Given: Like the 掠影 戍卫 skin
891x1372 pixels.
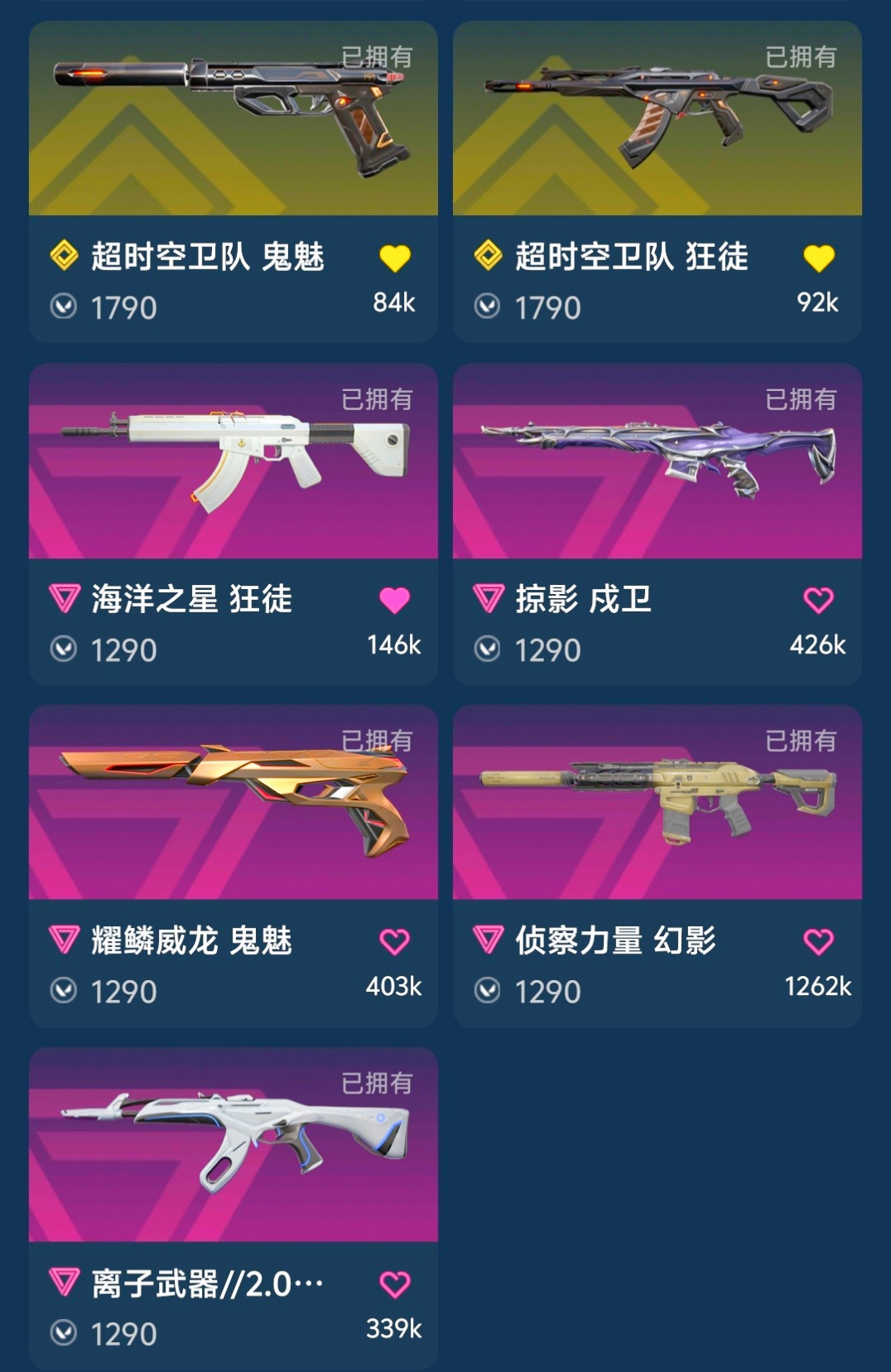Looking at the screenshot, I should pos(819,600).
